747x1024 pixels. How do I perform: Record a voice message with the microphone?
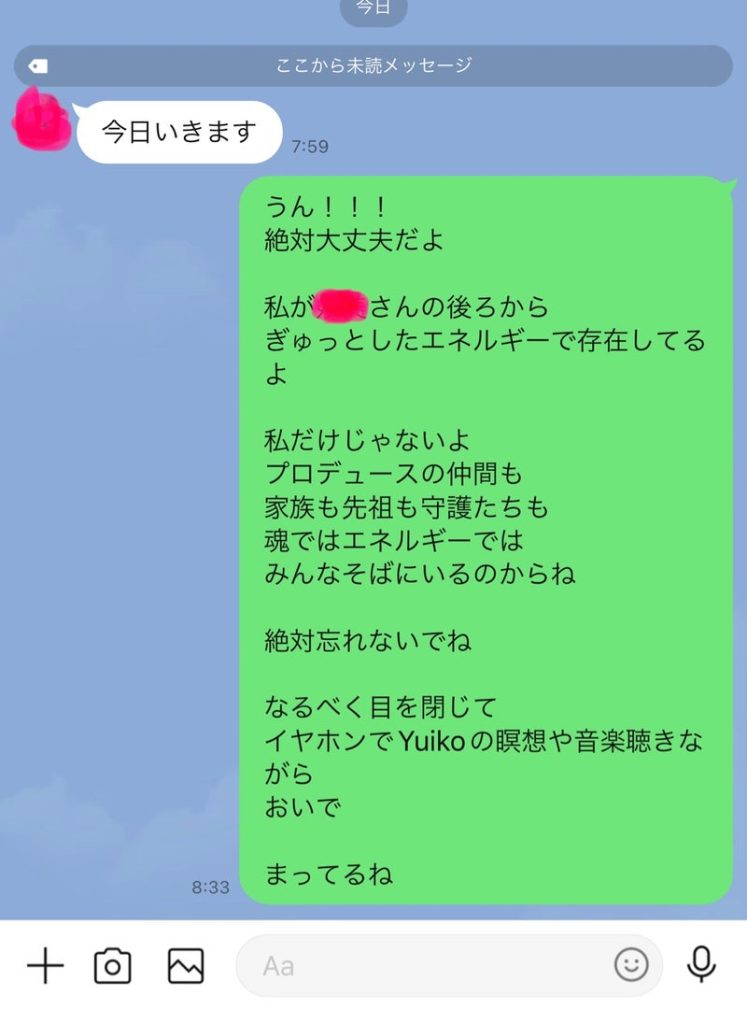pyautogui.click(x=701, y=965)
